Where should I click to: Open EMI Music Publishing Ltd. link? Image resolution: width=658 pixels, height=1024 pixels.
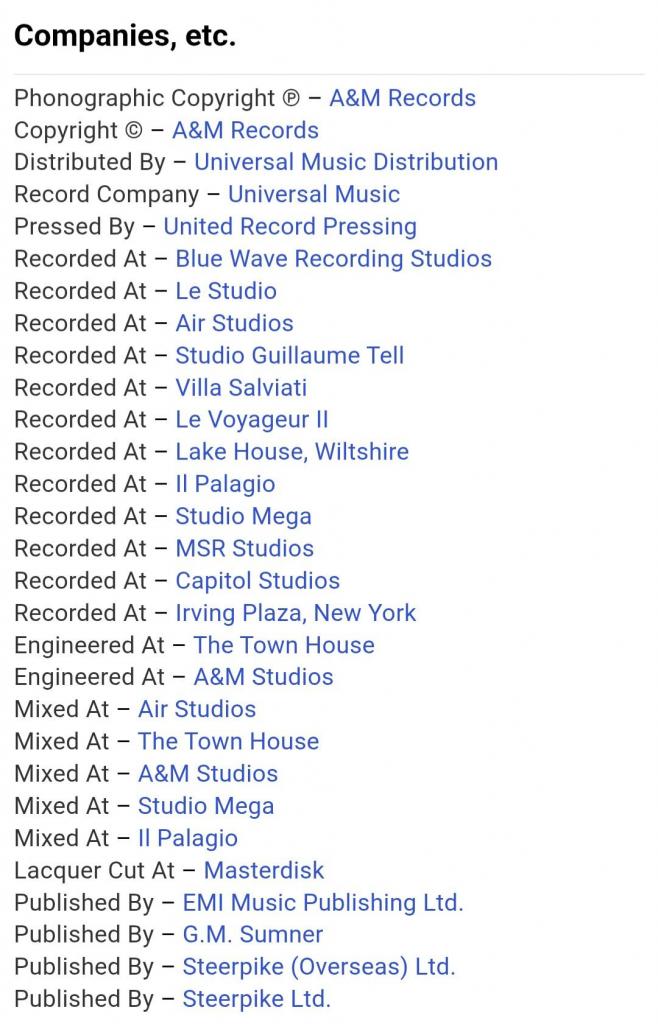[322, 903]
